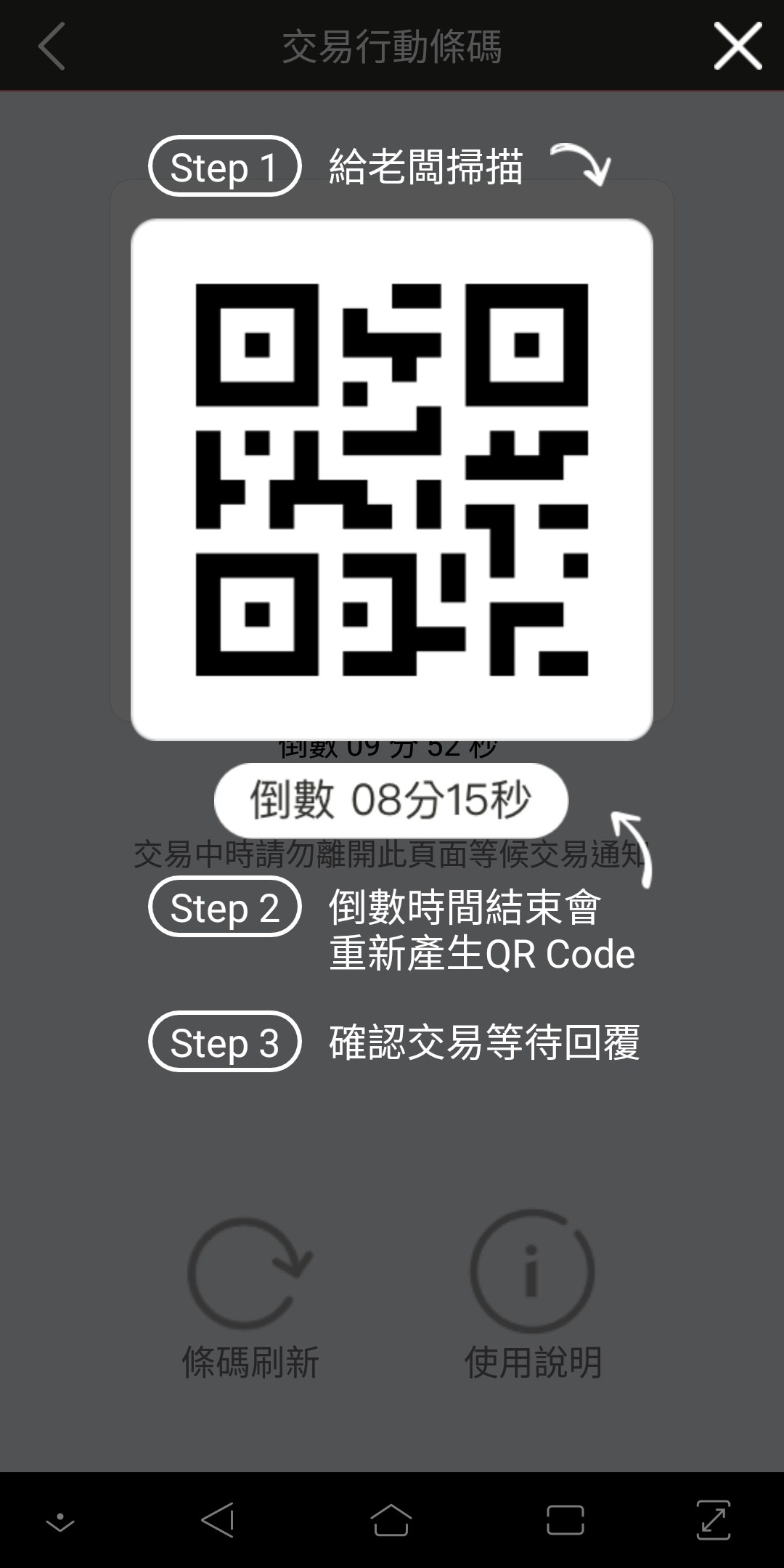Tap the system home button
This screenshot has height=1568, width=784.
(x=391, y=1519)
